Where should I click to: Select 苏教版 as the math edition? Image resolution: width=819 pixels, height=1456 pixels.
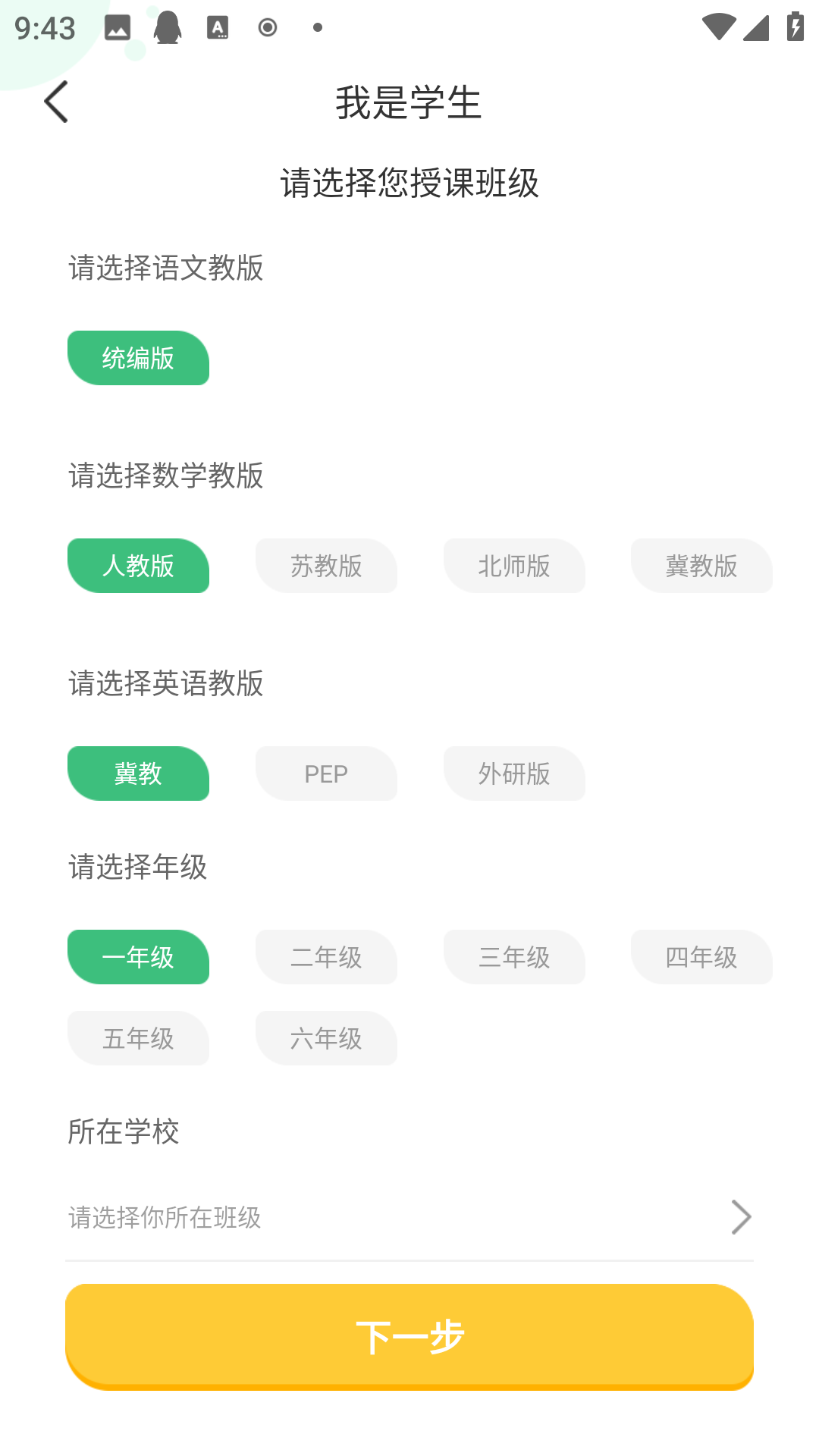[327, 566]
